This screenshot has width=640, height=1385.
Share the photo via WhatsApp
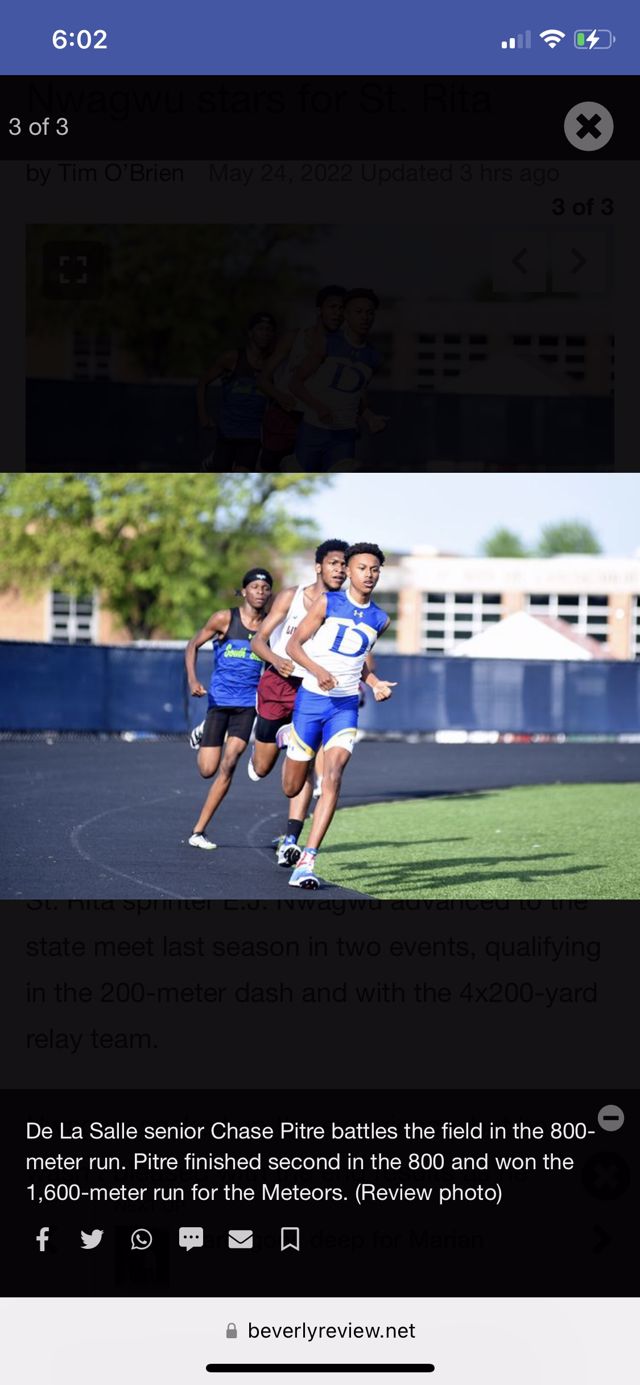pos(141,1240)
